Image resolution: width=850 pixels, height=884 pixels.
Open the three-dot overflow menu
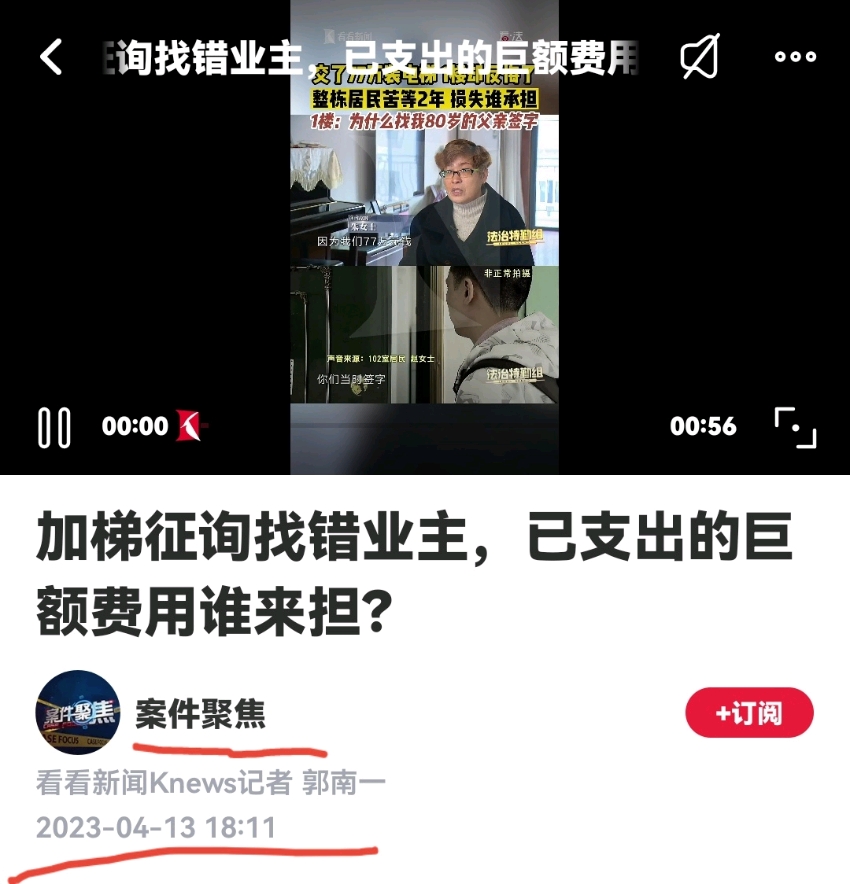(796, 57)
